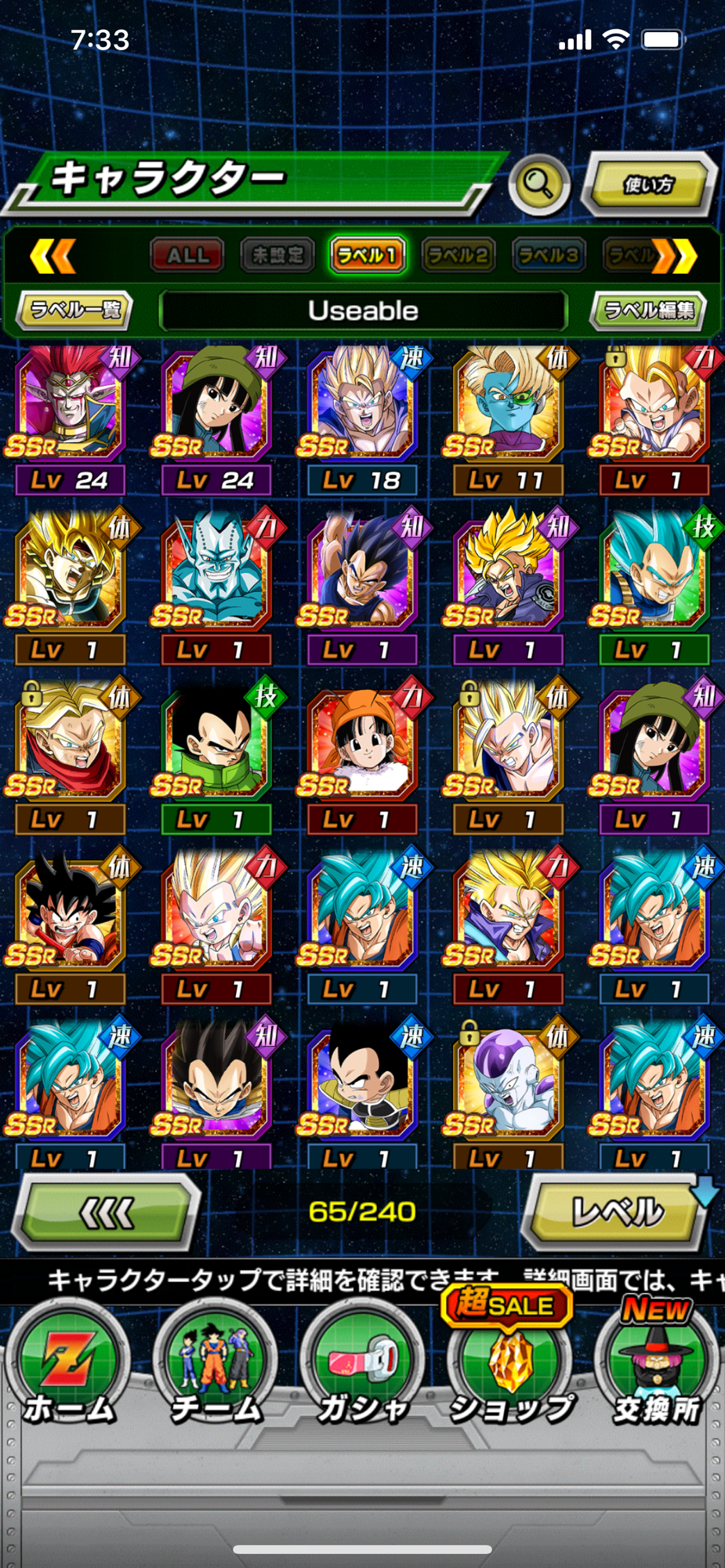This screenshot has height=1568, width=725.
Task: Switch to the ALL label tab
Action: (x=187, y=255)
